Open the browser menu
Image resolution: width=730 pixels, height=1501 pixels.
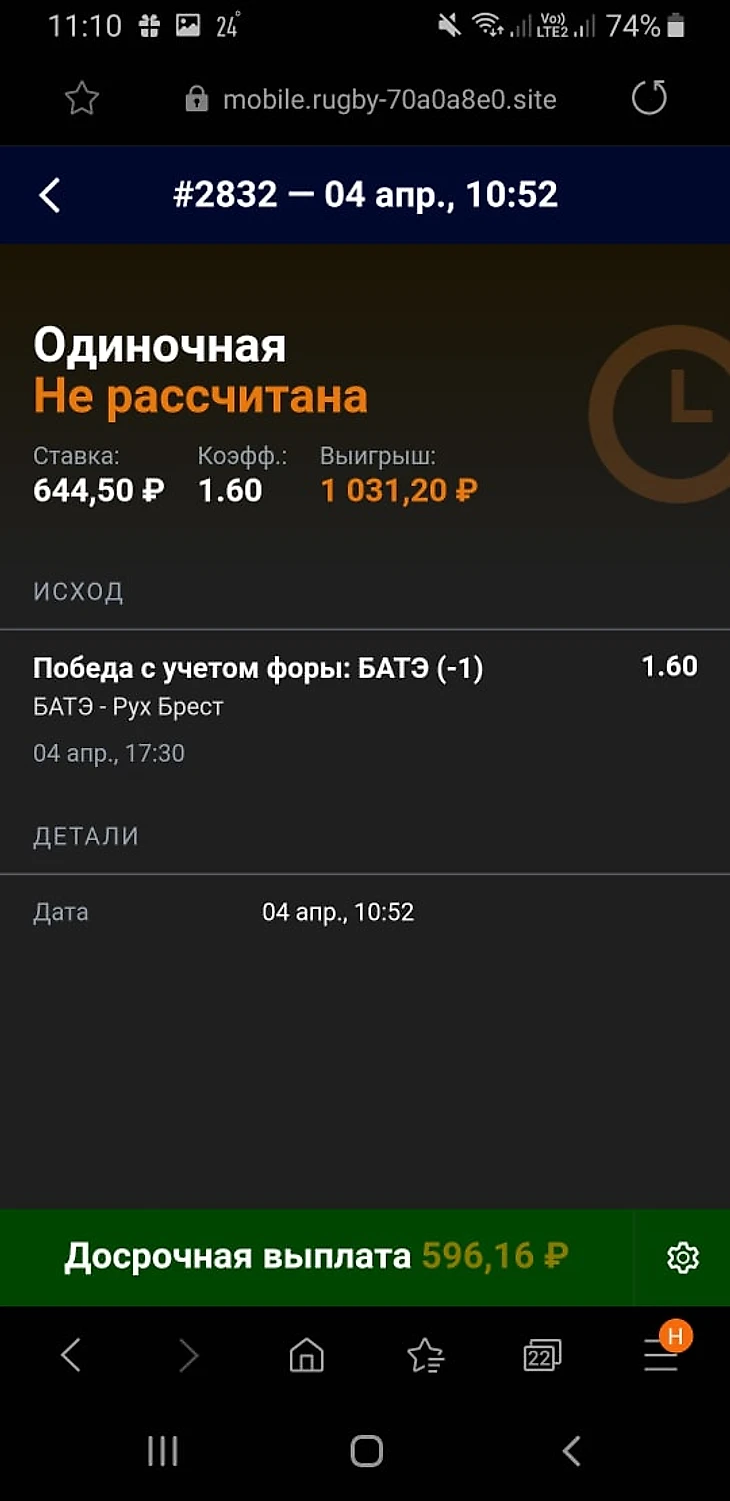point(661,1354)
